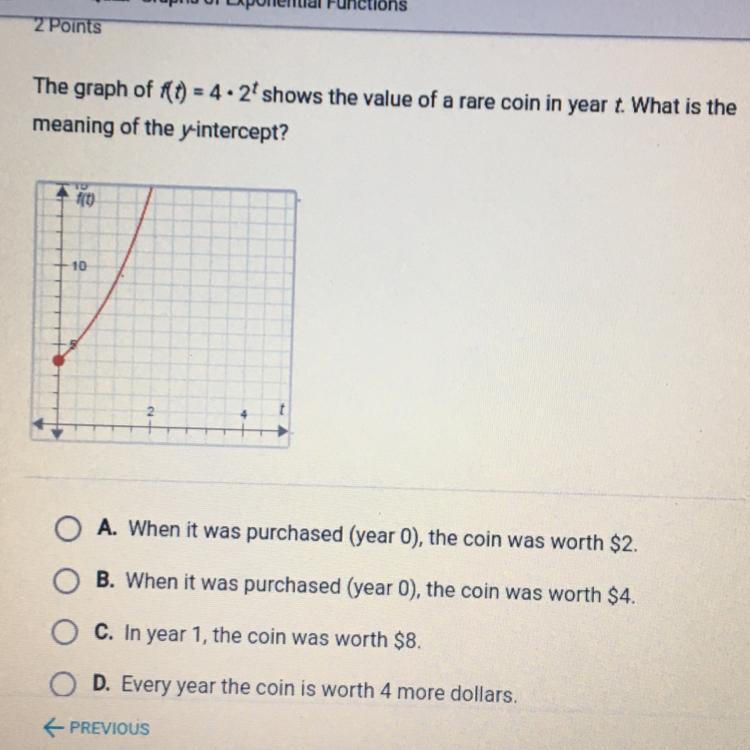The image size is (750, 750).
Task: Pick answer C, year 1 worth $8
Action: [x=67, y=634]
